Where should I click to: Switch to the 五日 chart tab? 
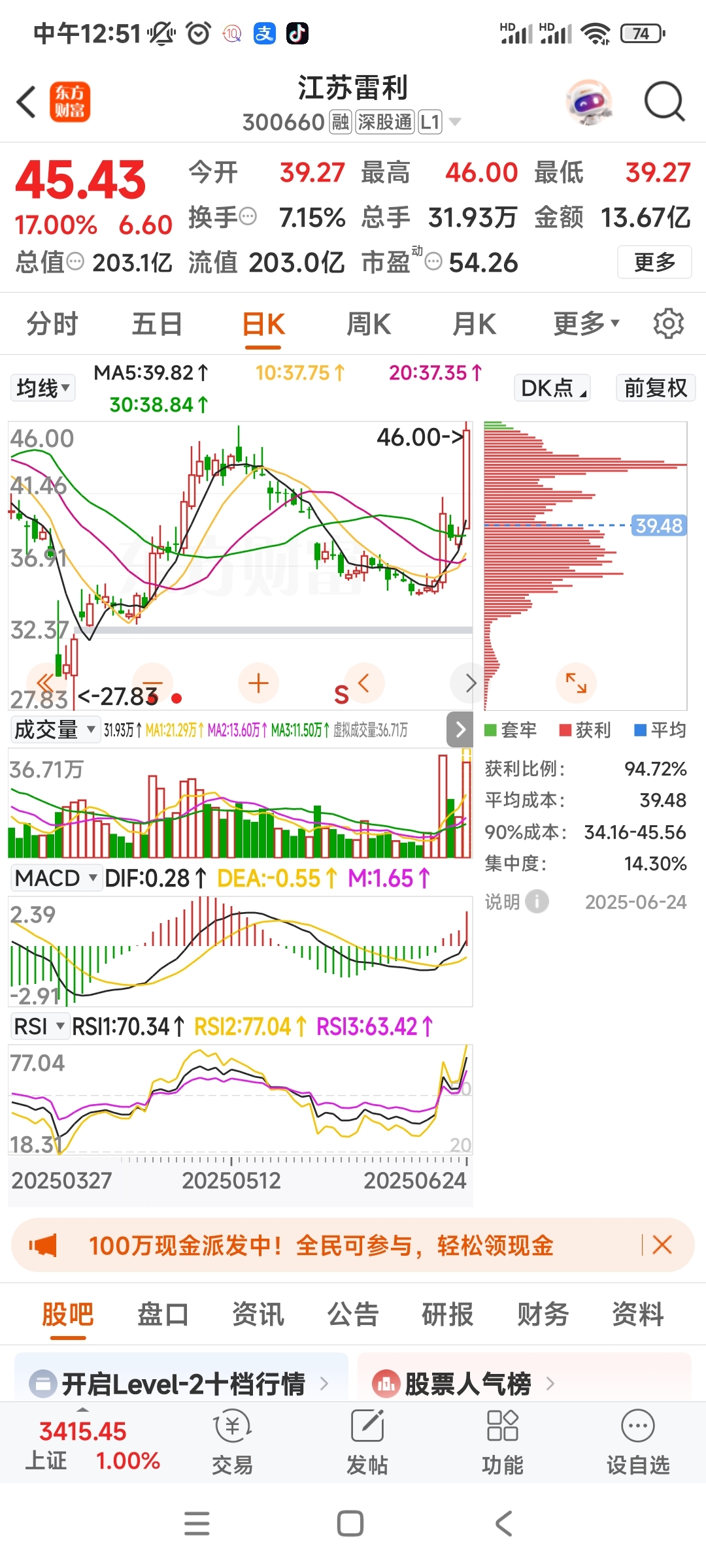click(157, 324)
